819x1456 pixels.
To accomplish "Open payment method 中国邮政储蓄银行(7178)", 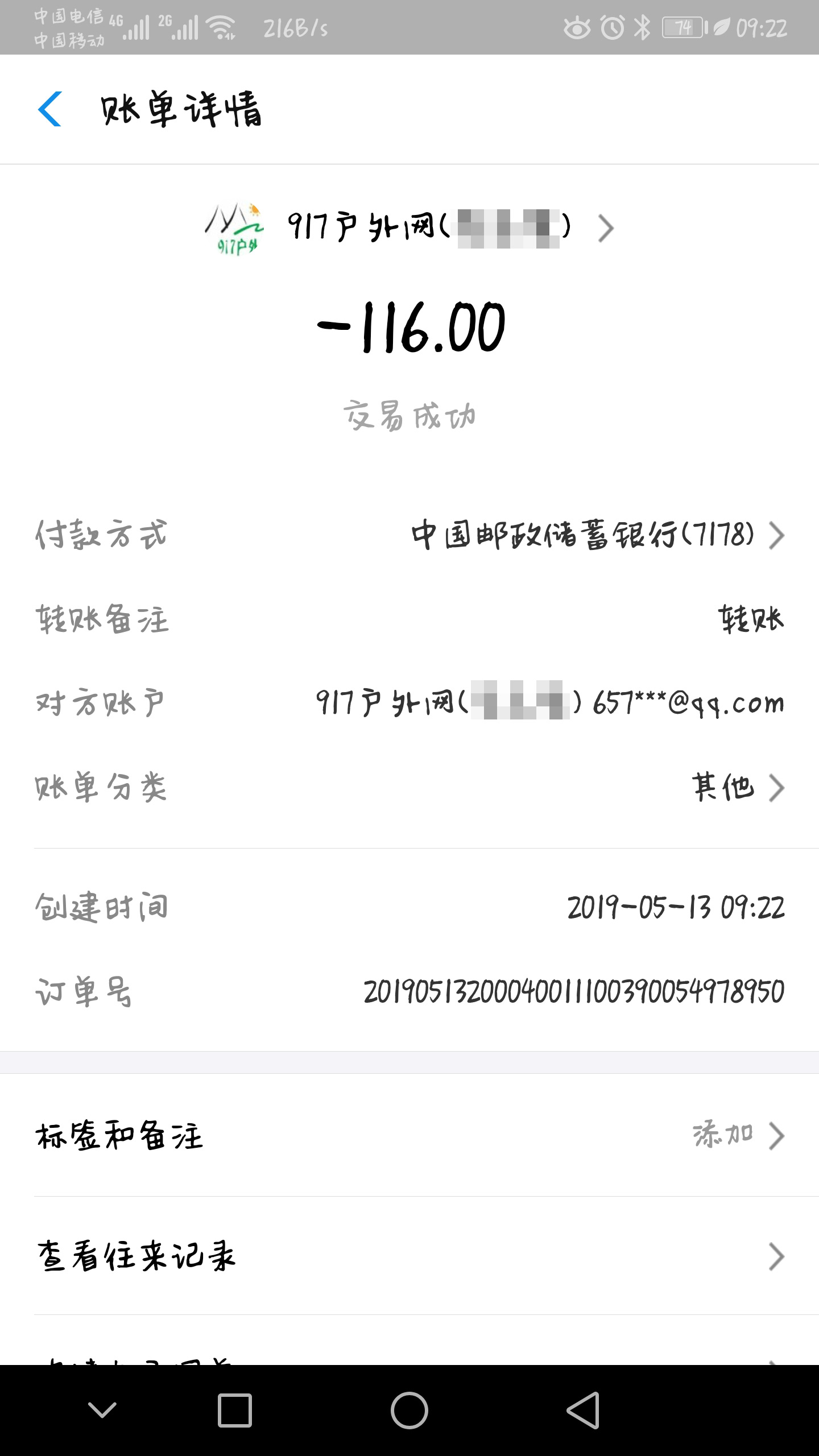I will (x=583, y=535).
